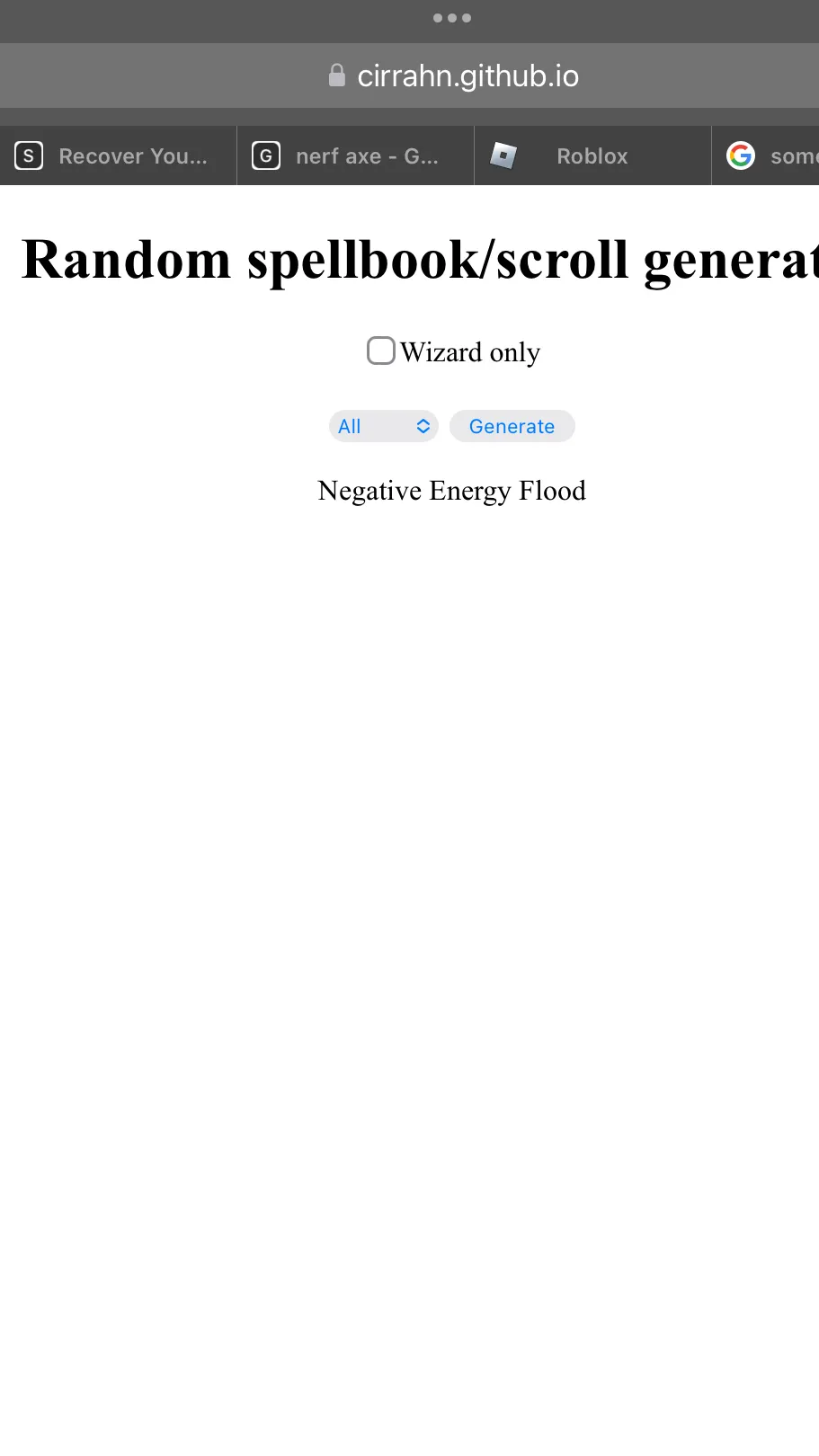819x1456 pixels.
Task: Tap the cirrahn.github.io address bar
Action: 454,75
